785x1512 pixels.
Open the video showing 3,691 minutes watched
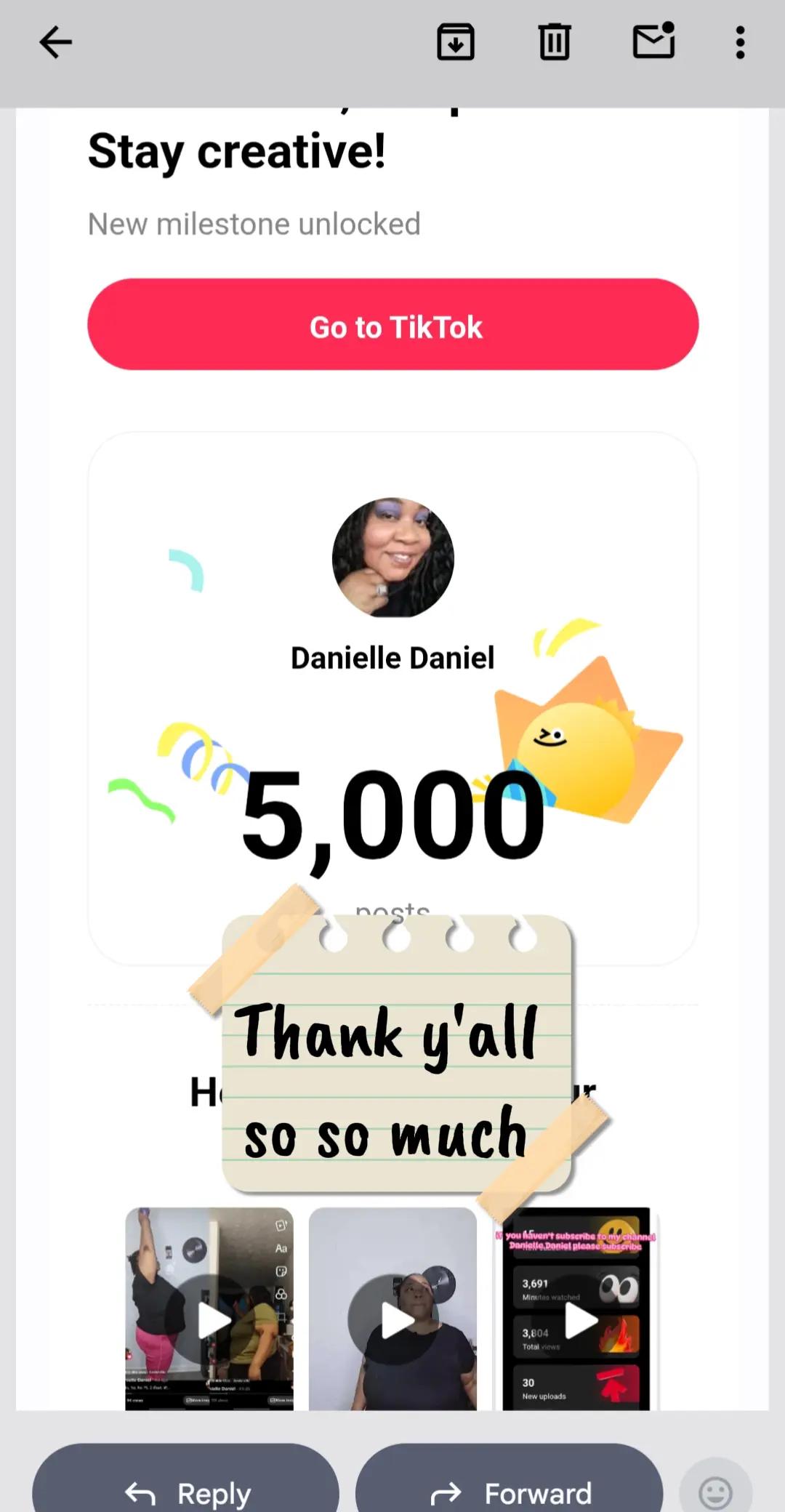pyautogui.click(x=576, y=1308)
